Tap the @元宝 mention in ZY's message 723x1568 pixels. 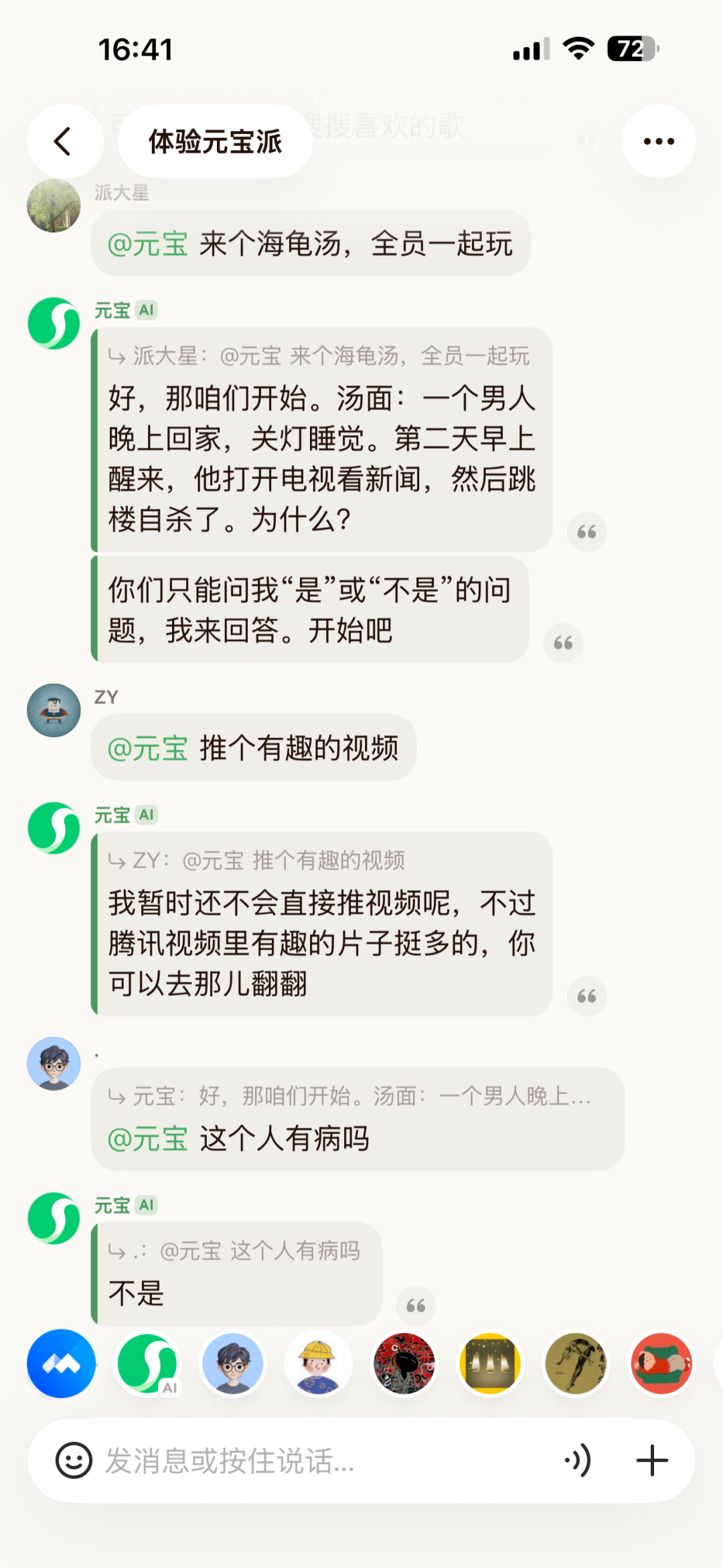click(147, 748)
